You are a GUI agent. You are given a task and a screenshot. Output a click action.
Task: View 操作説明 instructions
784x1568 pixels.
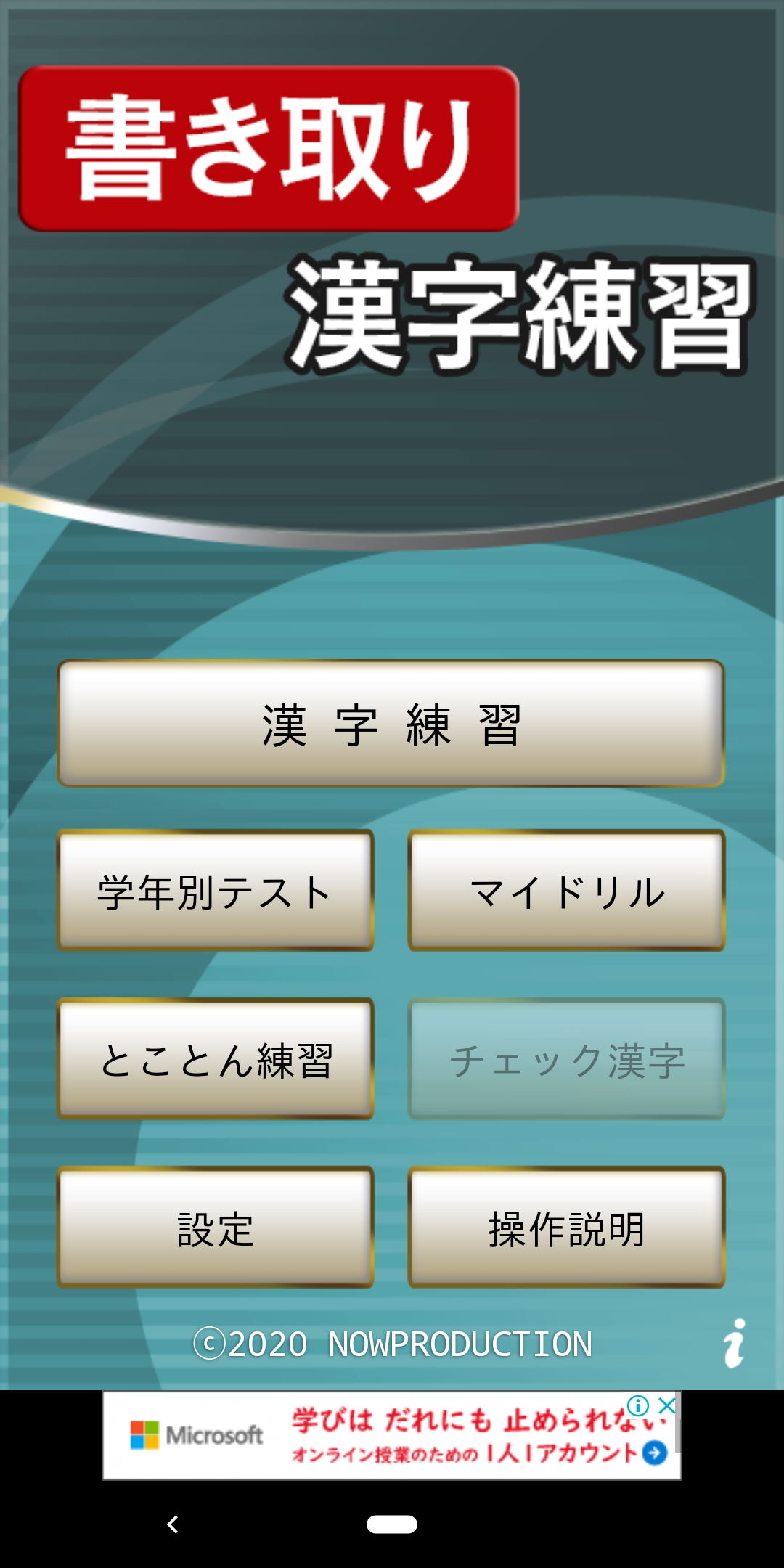pyautogui.click(x=566, y=1227)
